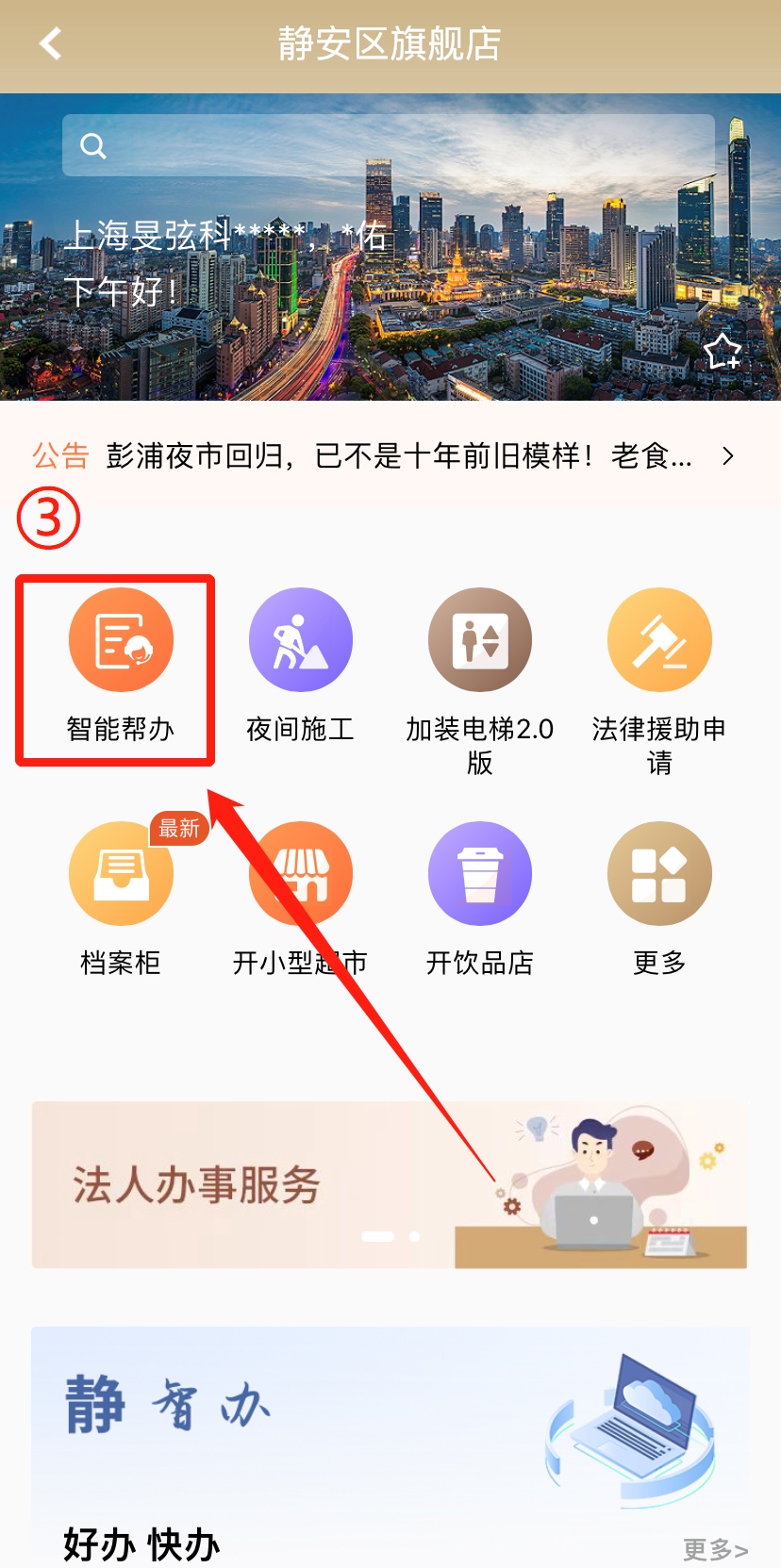Open the 法人办事服务 banner
The height and width of the screenshot is (1568, 781).
point(390,1185)
